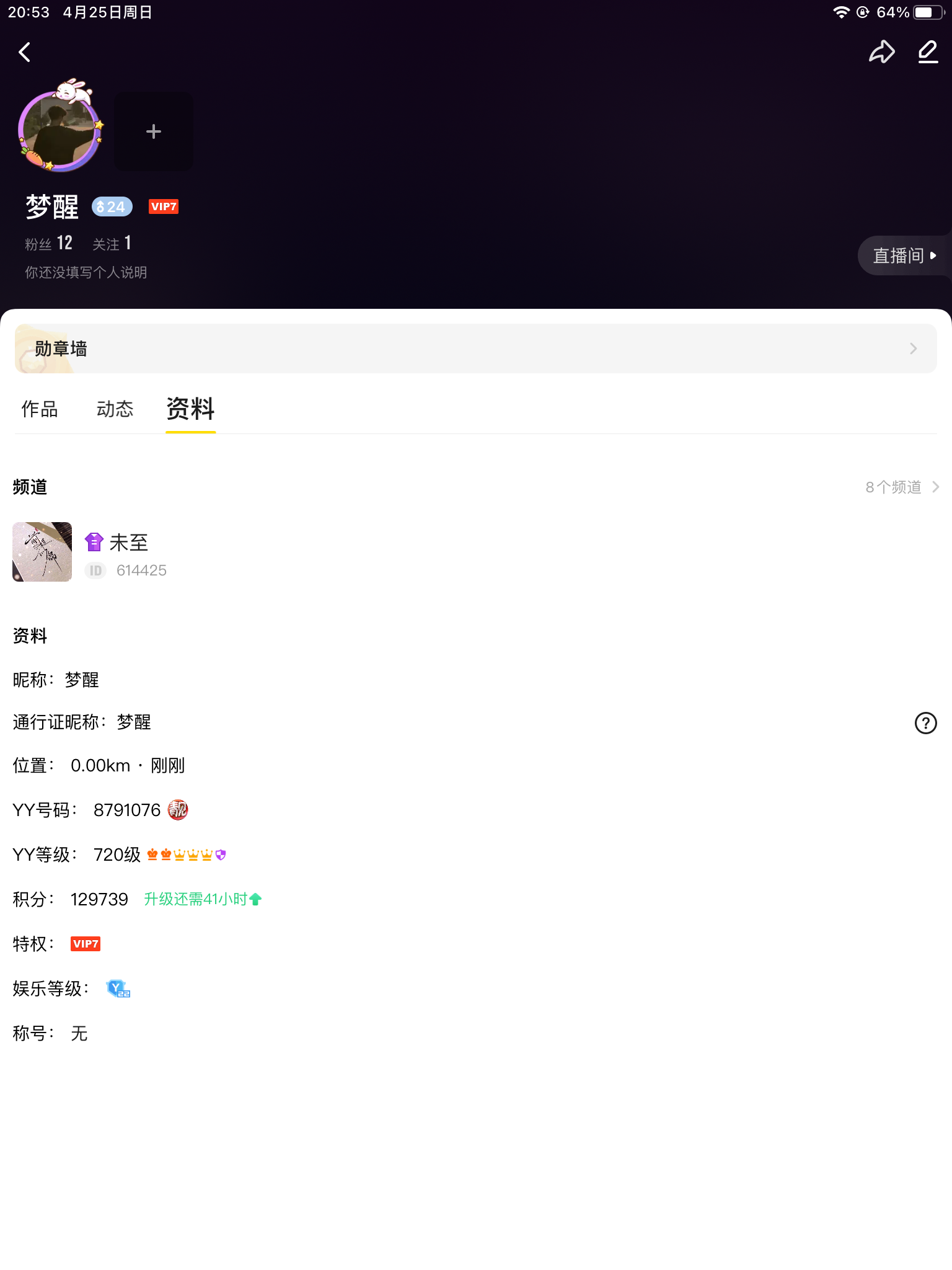Click the VIP7 badge in 特权 row
The image size is (952, 1270).
click(x=85, y=944)
